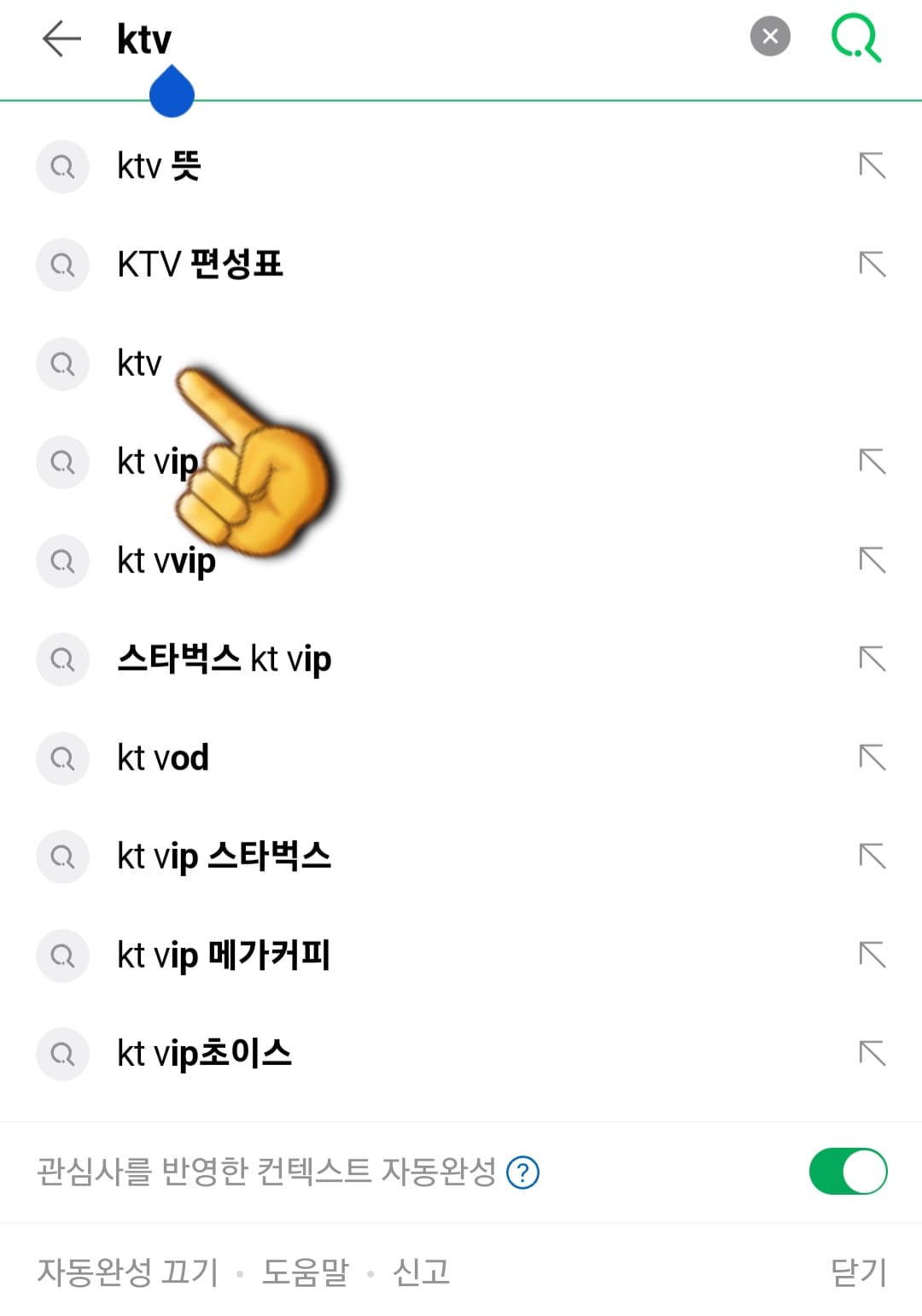Click the magnifier icon beside 'ktv 뜻'
Image resolution: width=922 pixels, height=1316 pixels.
tap(62, 167)
